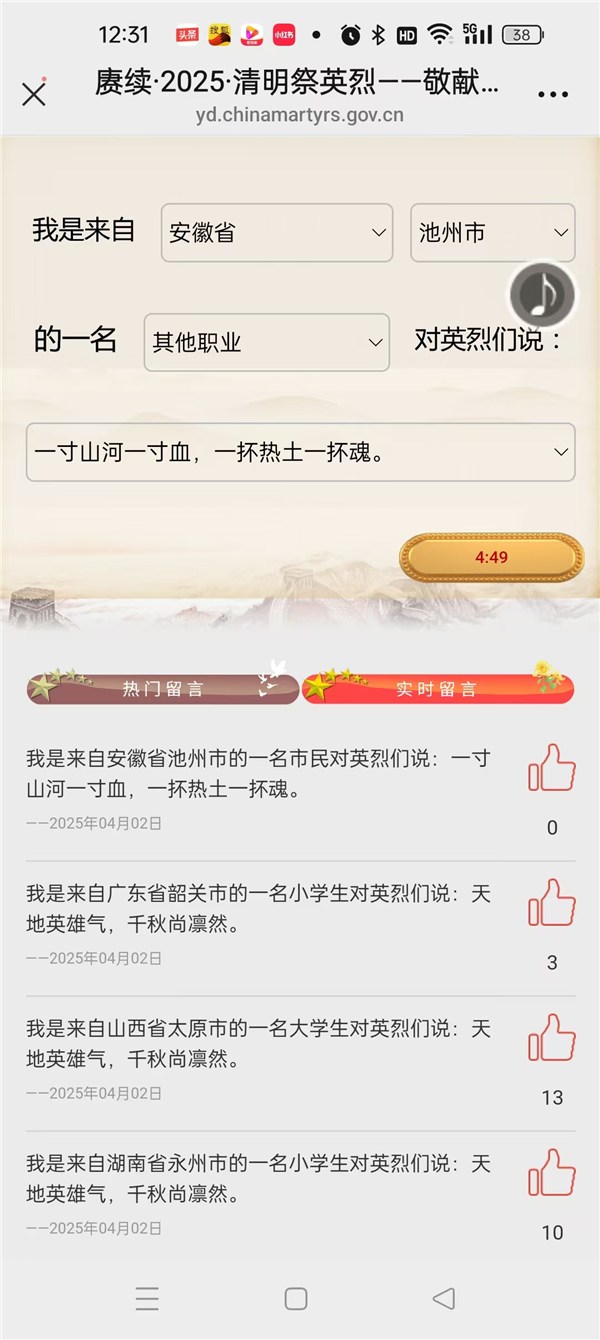Go to home screen via square button
This screenshot has height=1340, width=600.
point(296,1298)
